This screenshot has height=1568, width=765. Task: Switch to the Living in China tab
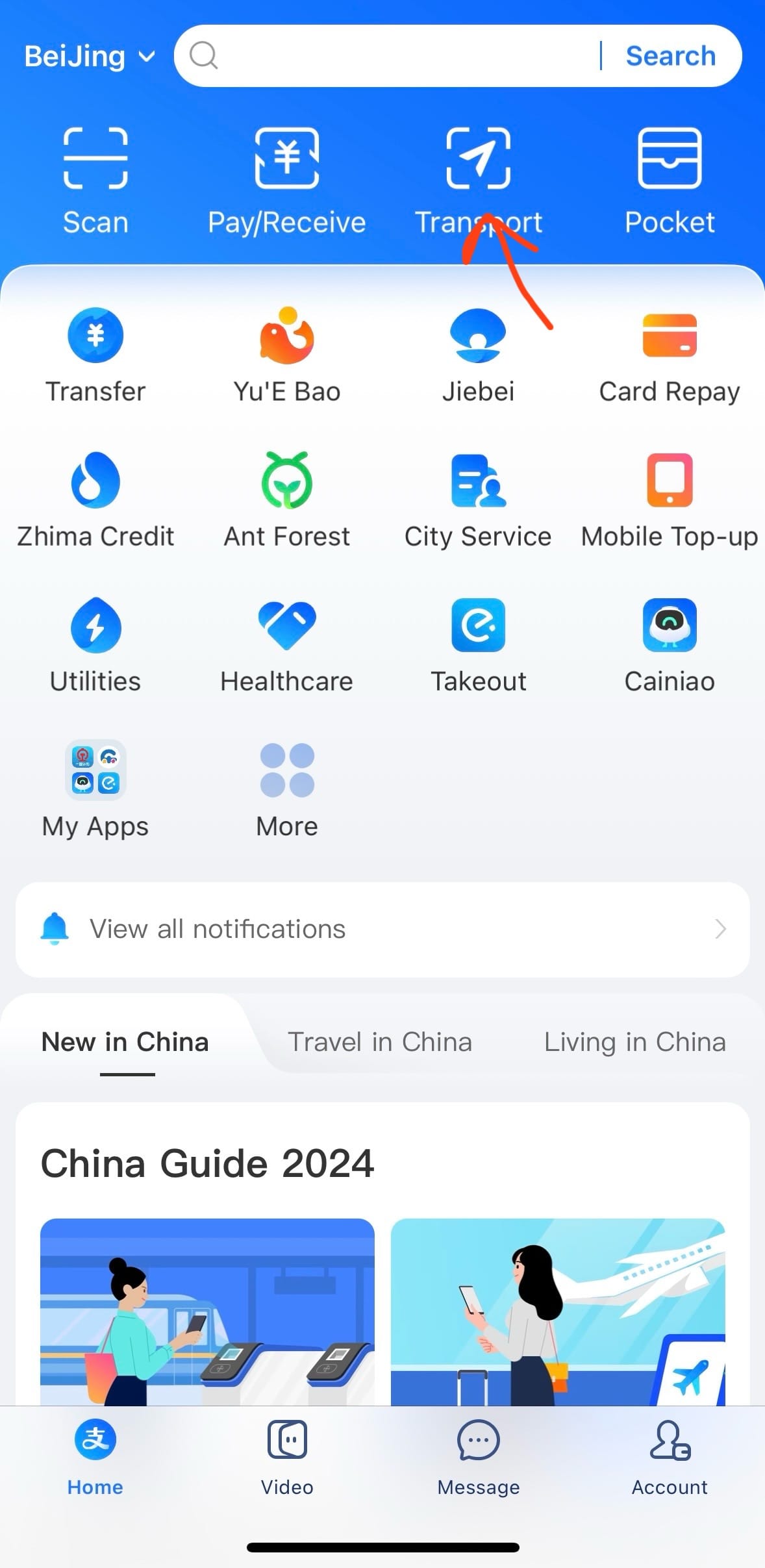(x=634, y=1041)
